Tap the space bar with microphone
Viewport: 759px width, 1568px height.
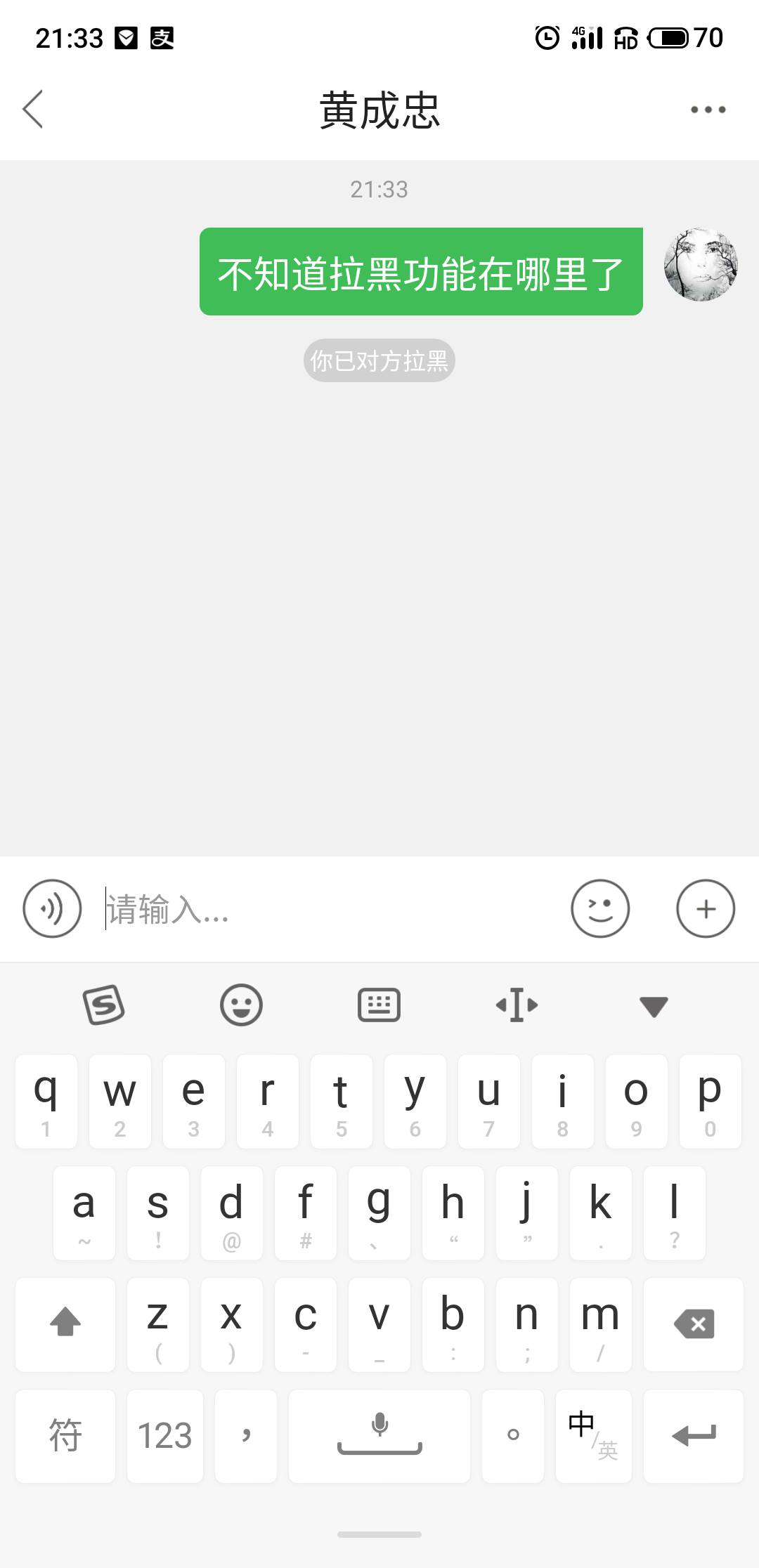click(379, 1436)
